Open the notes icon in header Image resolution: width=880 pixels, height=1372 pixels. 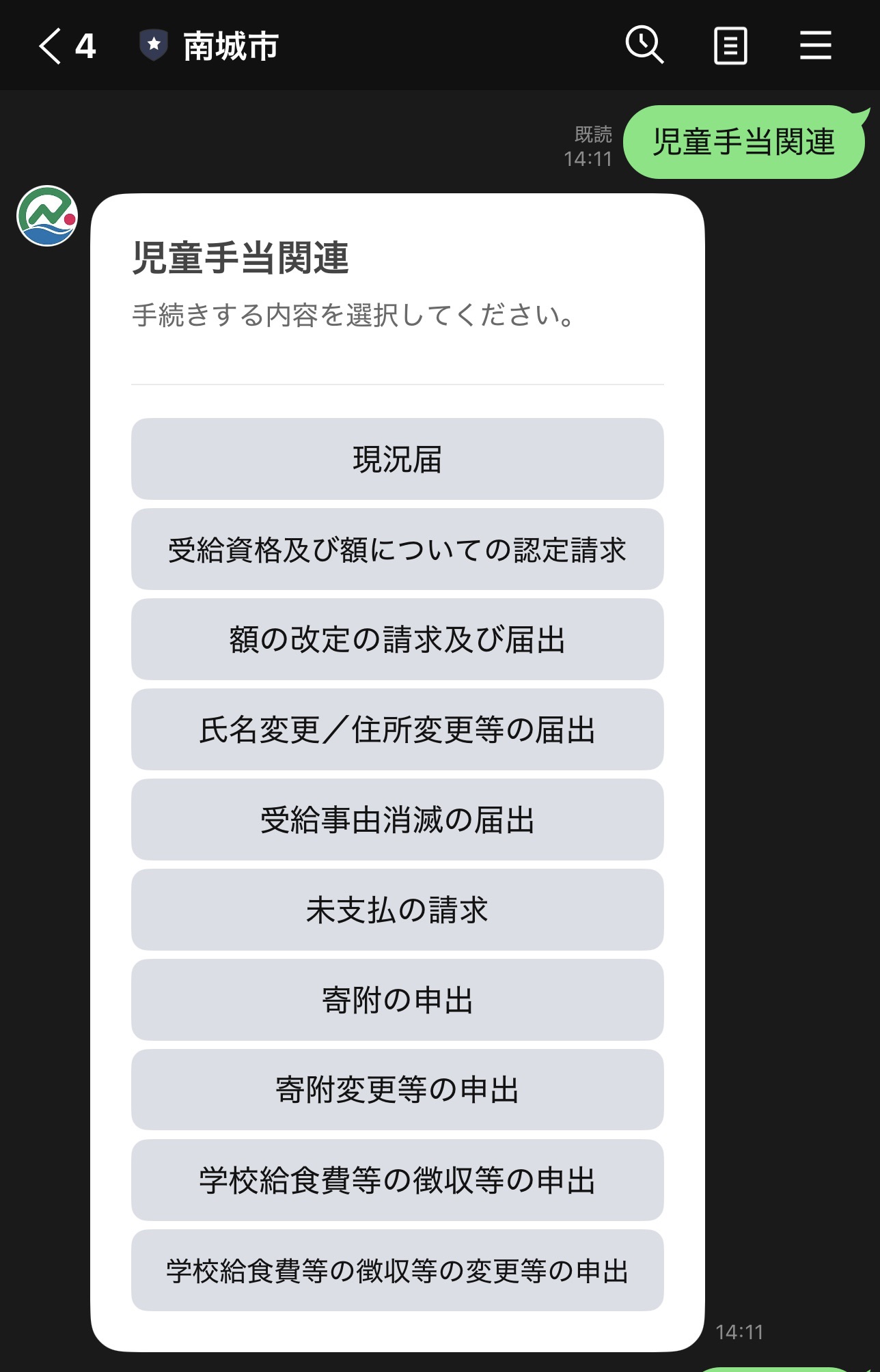[730, 46]
